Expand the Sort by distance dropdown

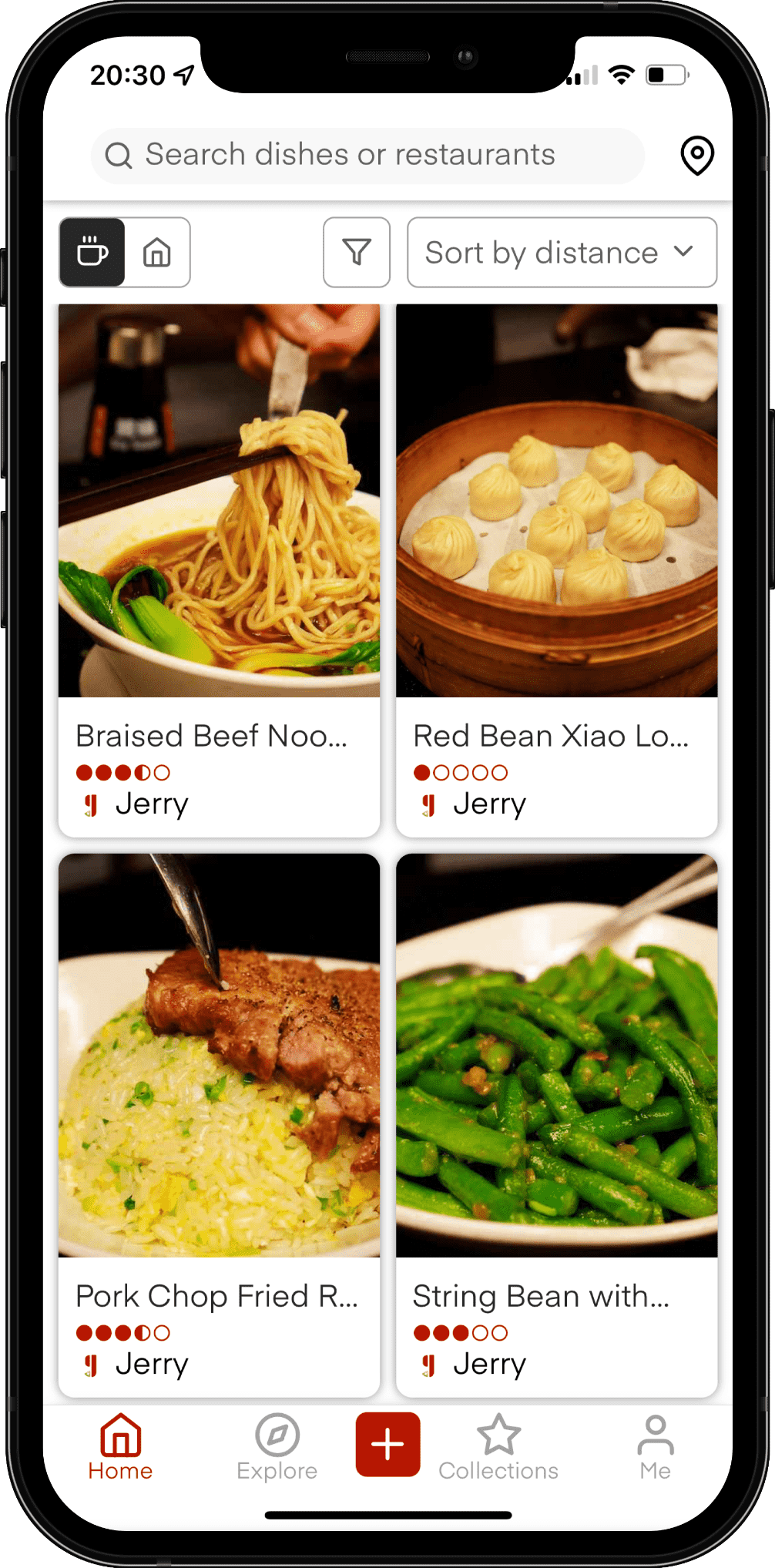pos(562,253)
